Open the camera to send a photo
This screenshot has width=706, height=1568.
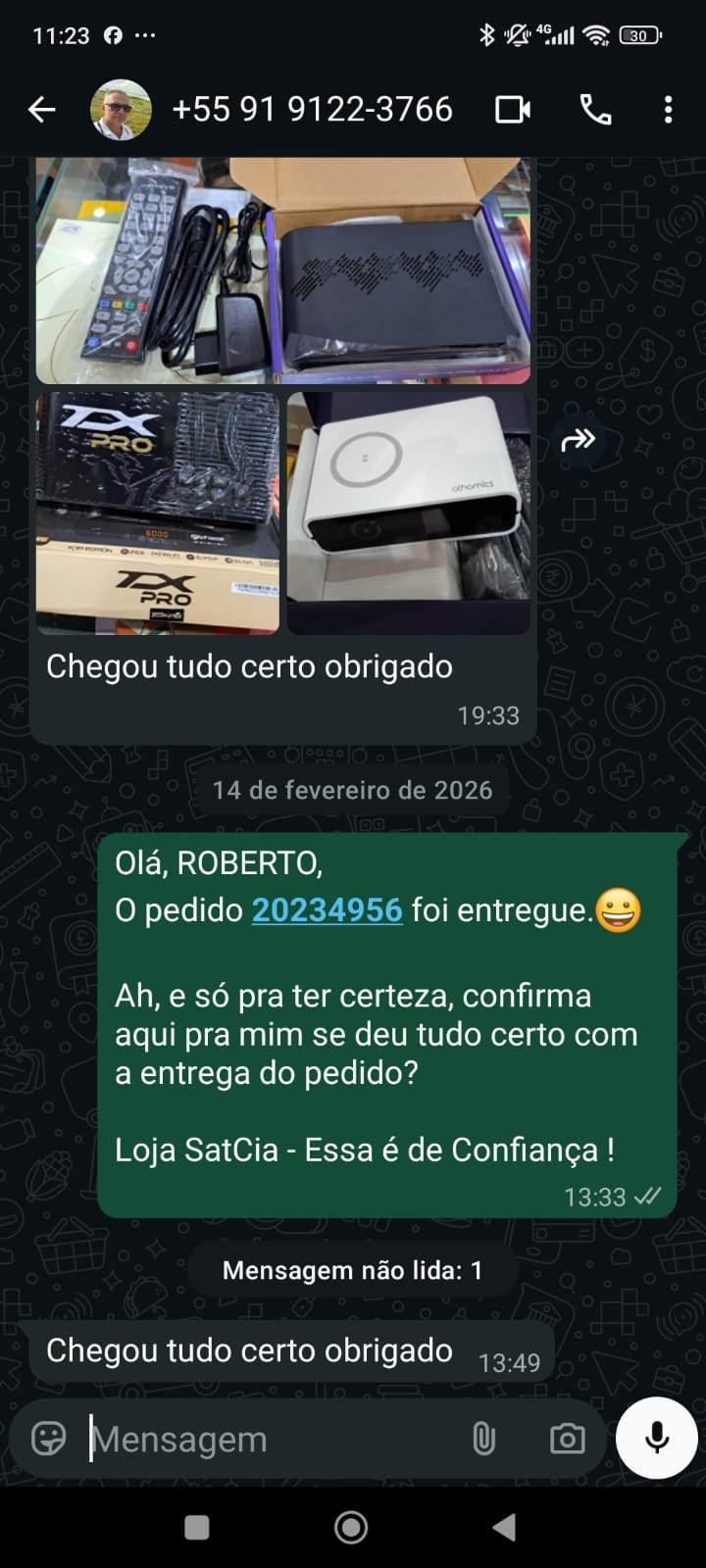click(567, 1439)
